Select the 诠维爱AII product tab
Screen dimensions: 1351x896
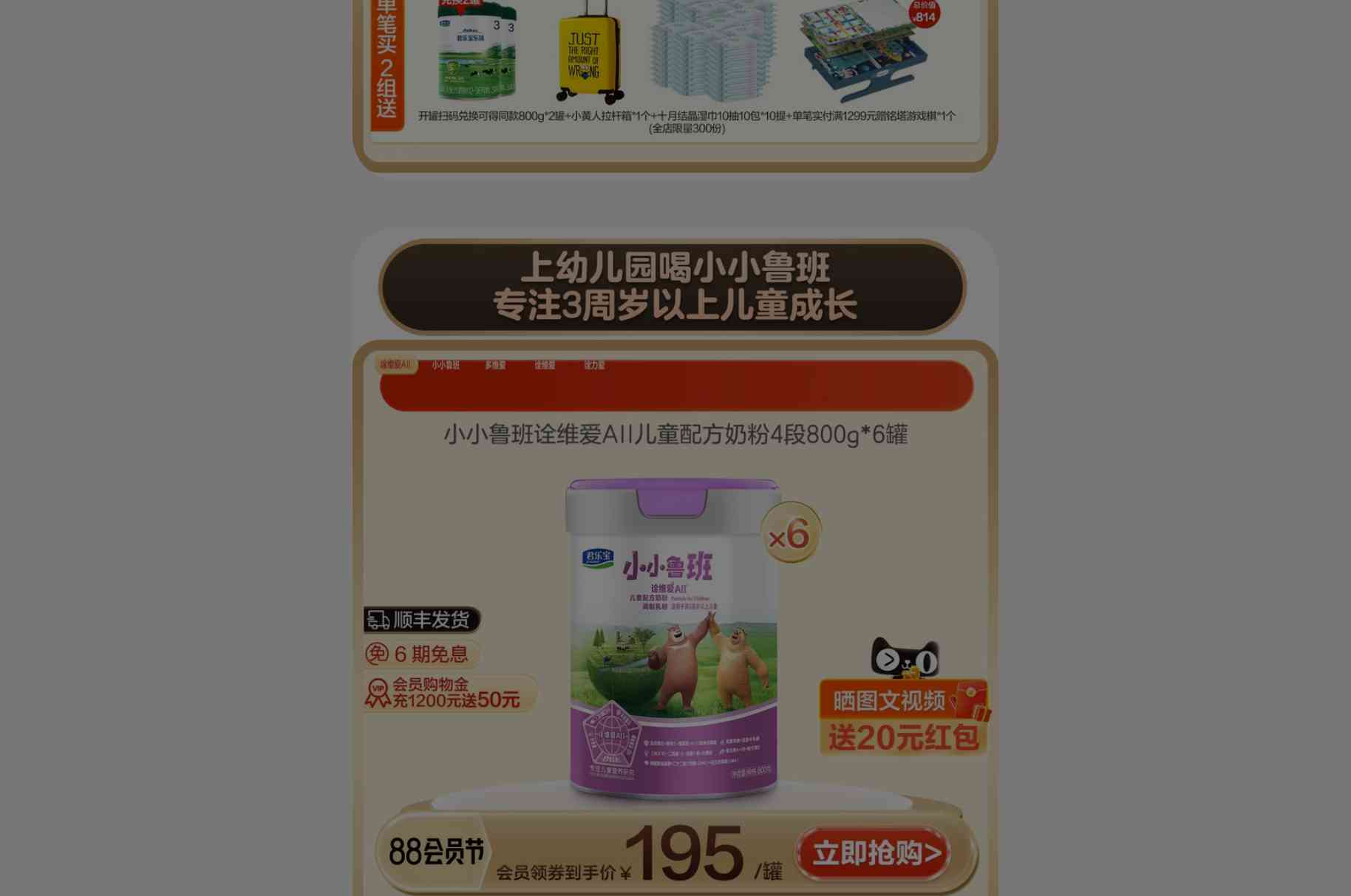(x=395, y=365)
